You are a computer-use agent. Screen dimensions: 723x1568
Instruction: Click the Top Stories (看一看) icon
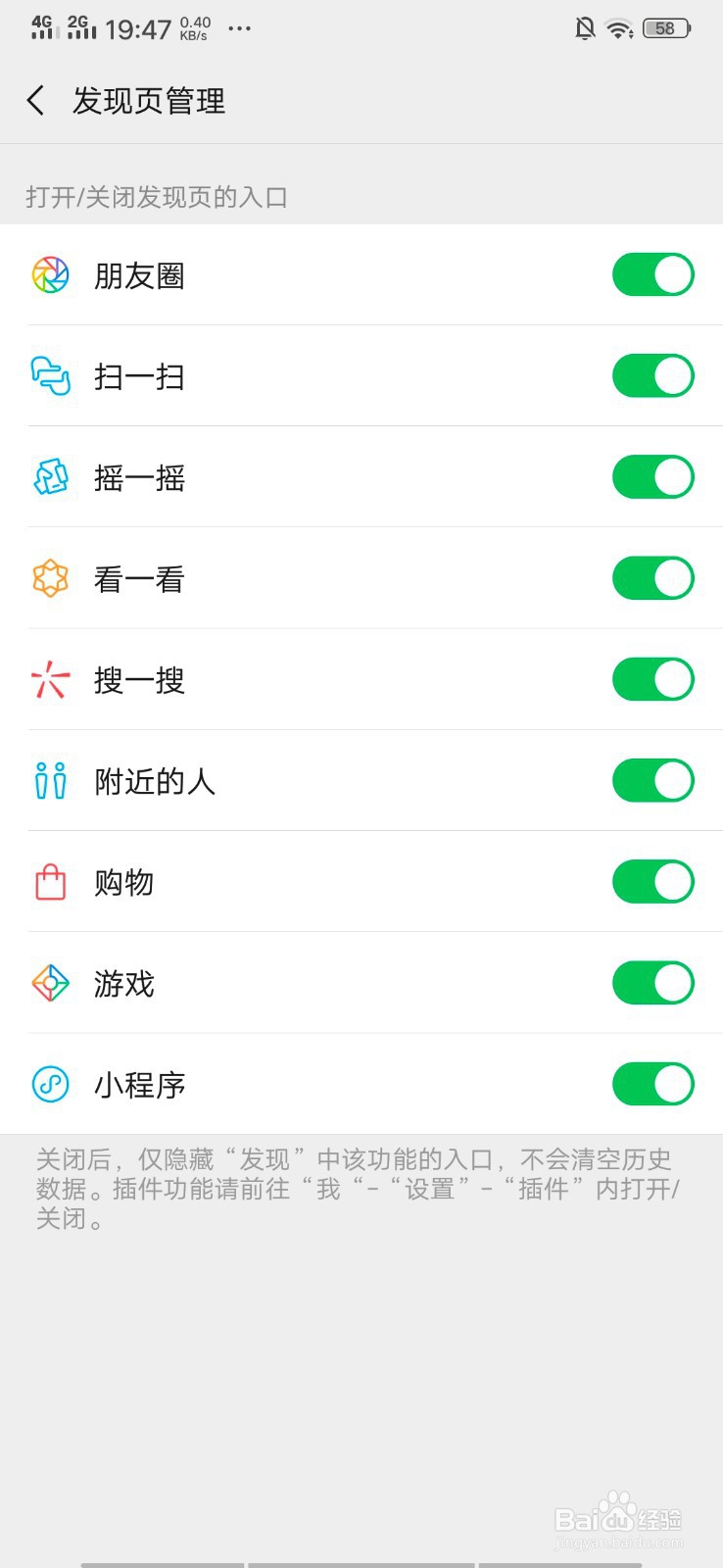point(50,579)
